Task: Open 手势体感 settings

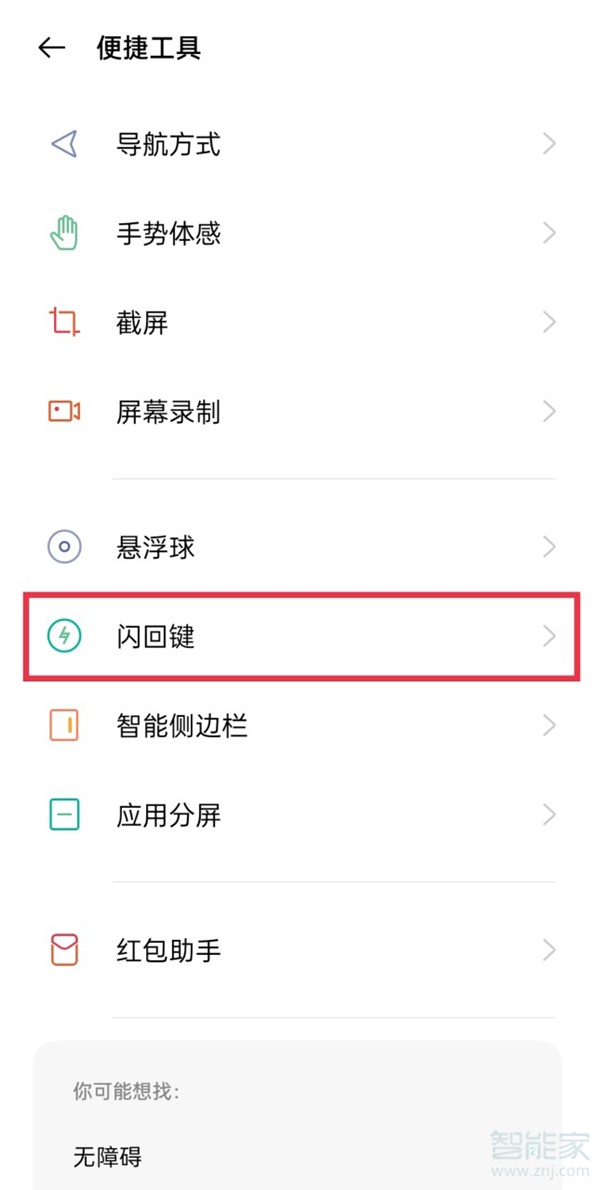Action: (168, 234)
